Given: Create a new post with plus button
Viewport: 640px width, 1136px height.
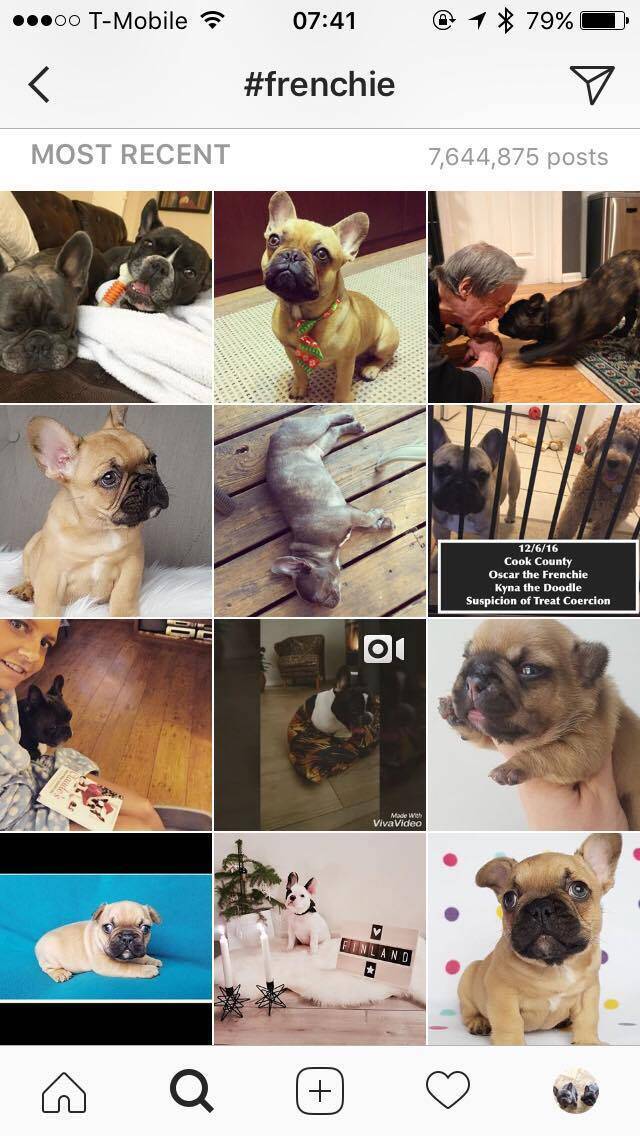Looking at the screenshot, I should point(320,1091).
